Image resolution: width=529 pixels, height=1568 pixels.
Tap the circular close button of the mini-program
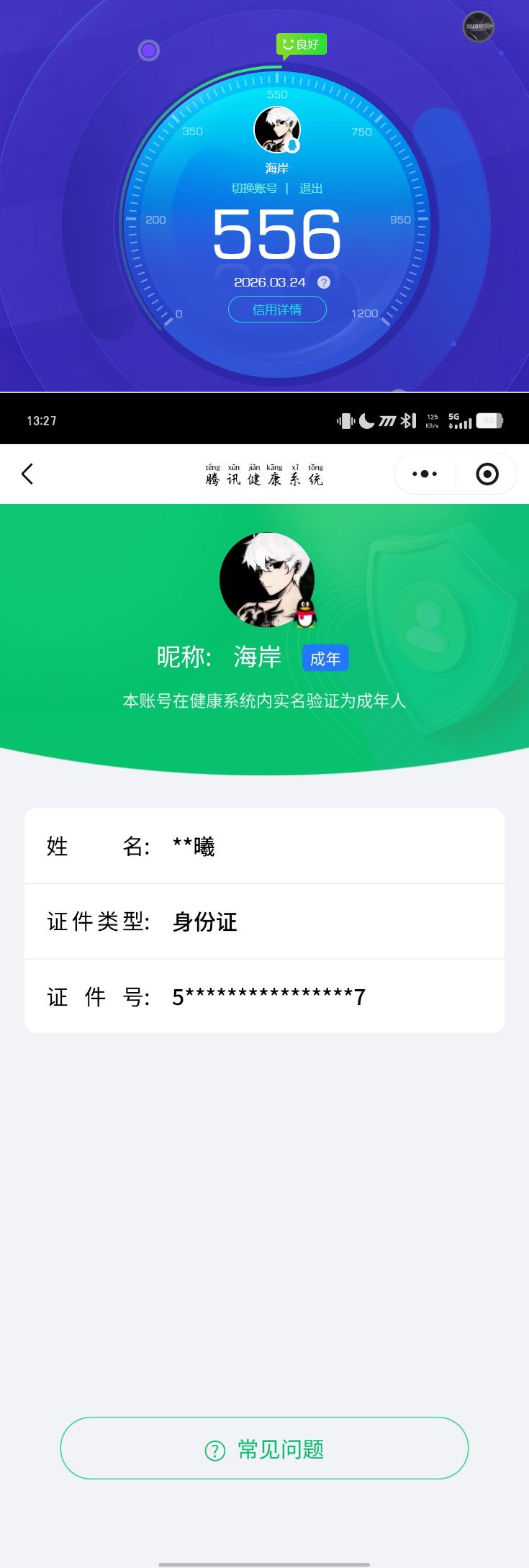(x=487, y=474)
